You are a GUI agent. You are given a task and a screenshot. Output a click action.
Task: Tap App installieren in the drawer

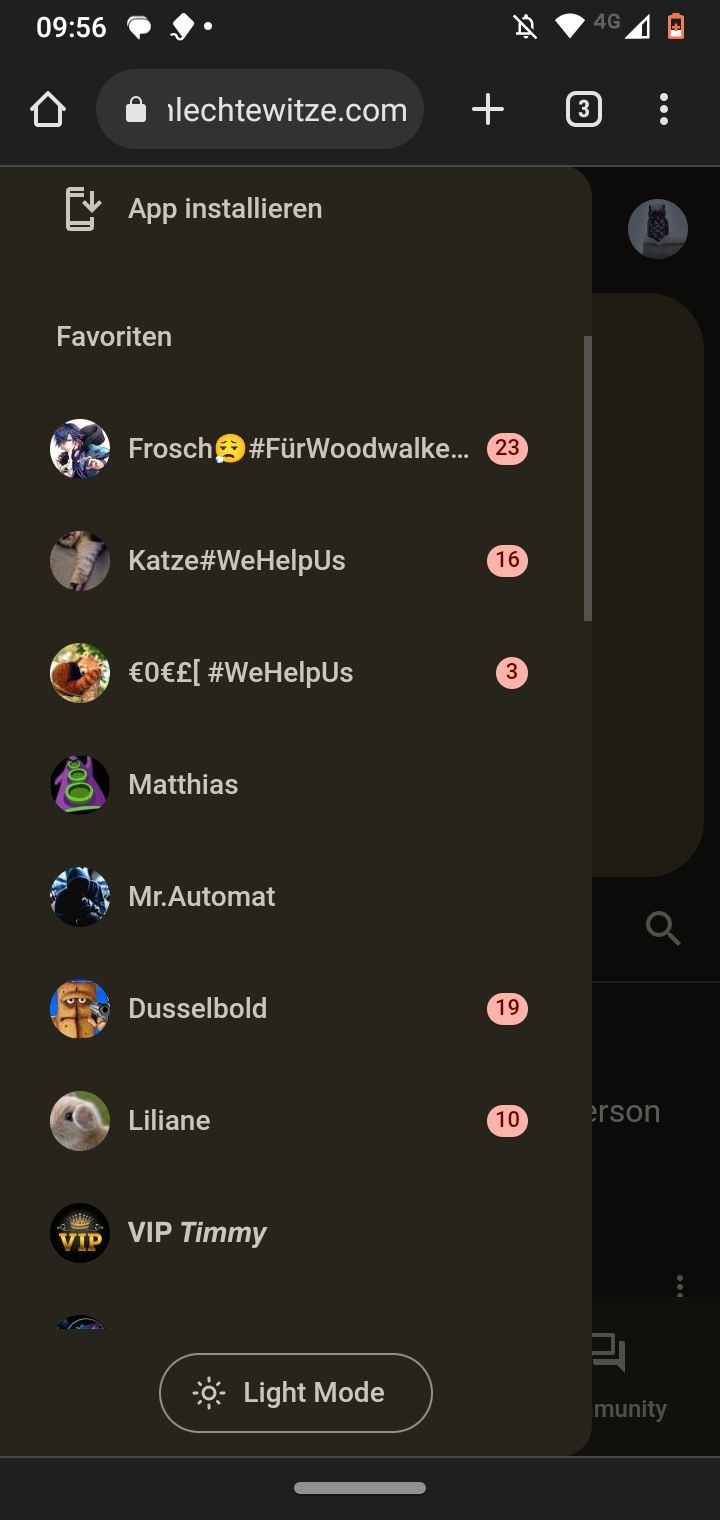224,209
